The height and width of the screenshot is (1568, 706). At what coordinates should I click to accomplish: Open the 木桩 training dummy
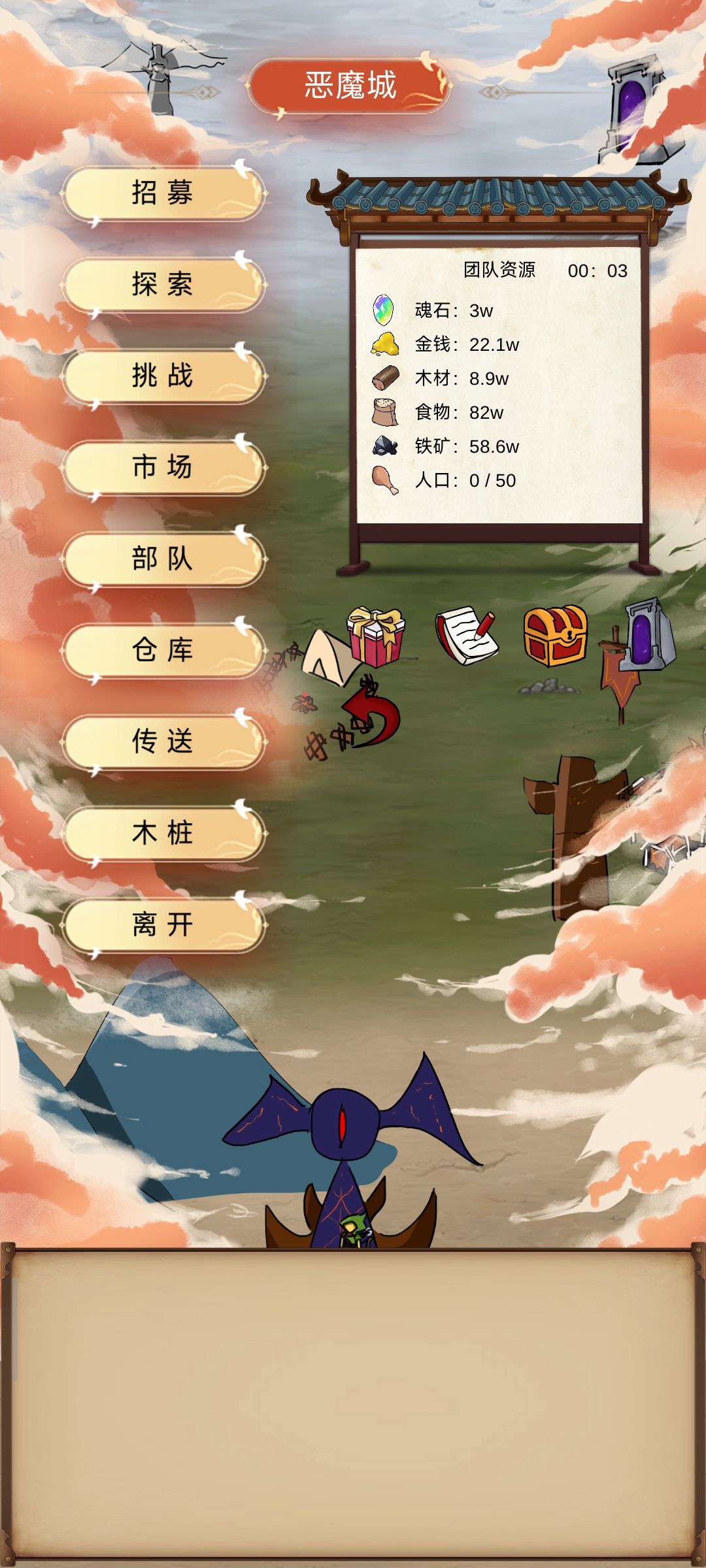pyautogui.click(x=163, y=834)
